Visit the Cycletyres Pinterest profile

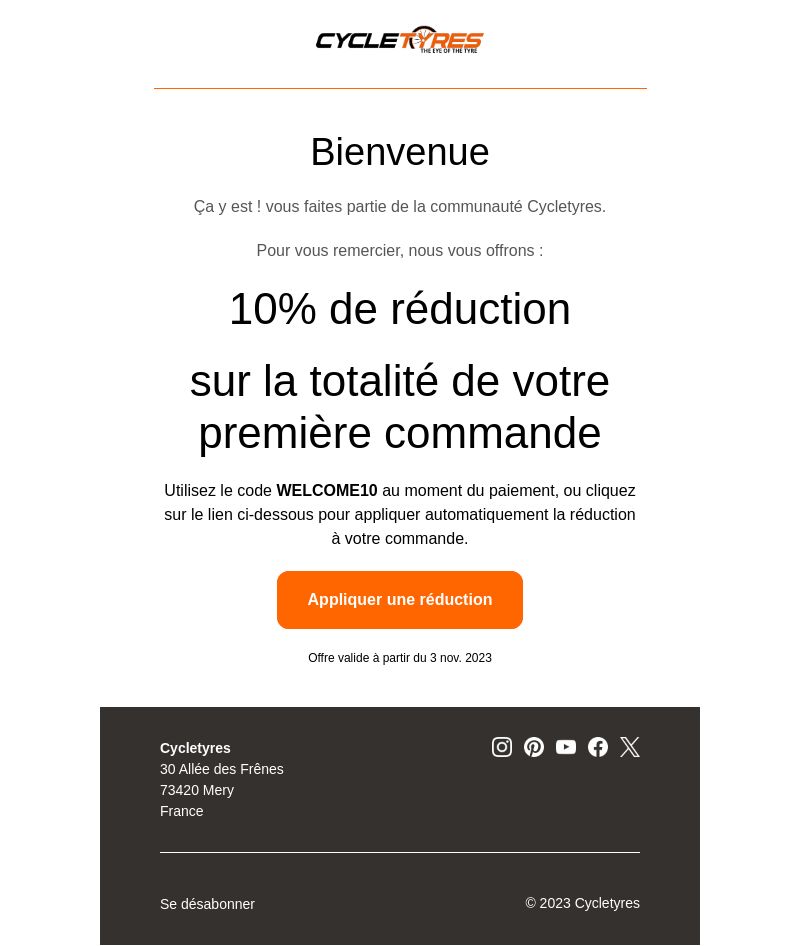pyautogui.click(x=534, y=747)
